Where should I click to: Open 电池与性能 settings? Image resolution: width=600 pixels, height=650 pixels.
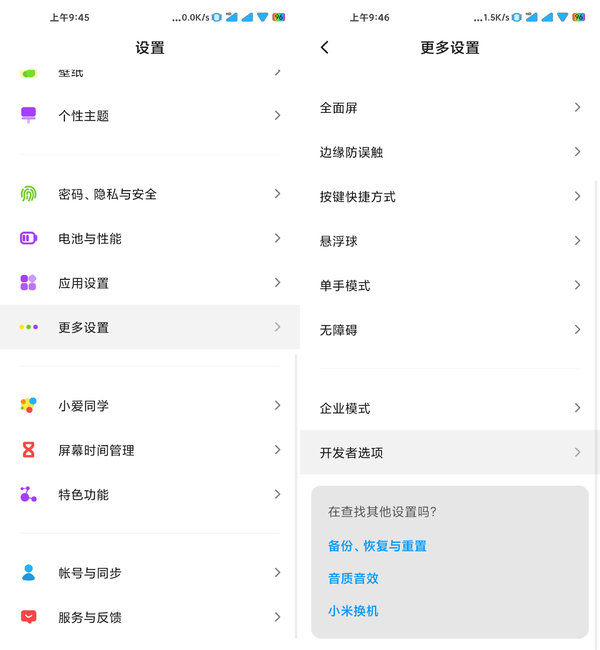tap(150, 239)
